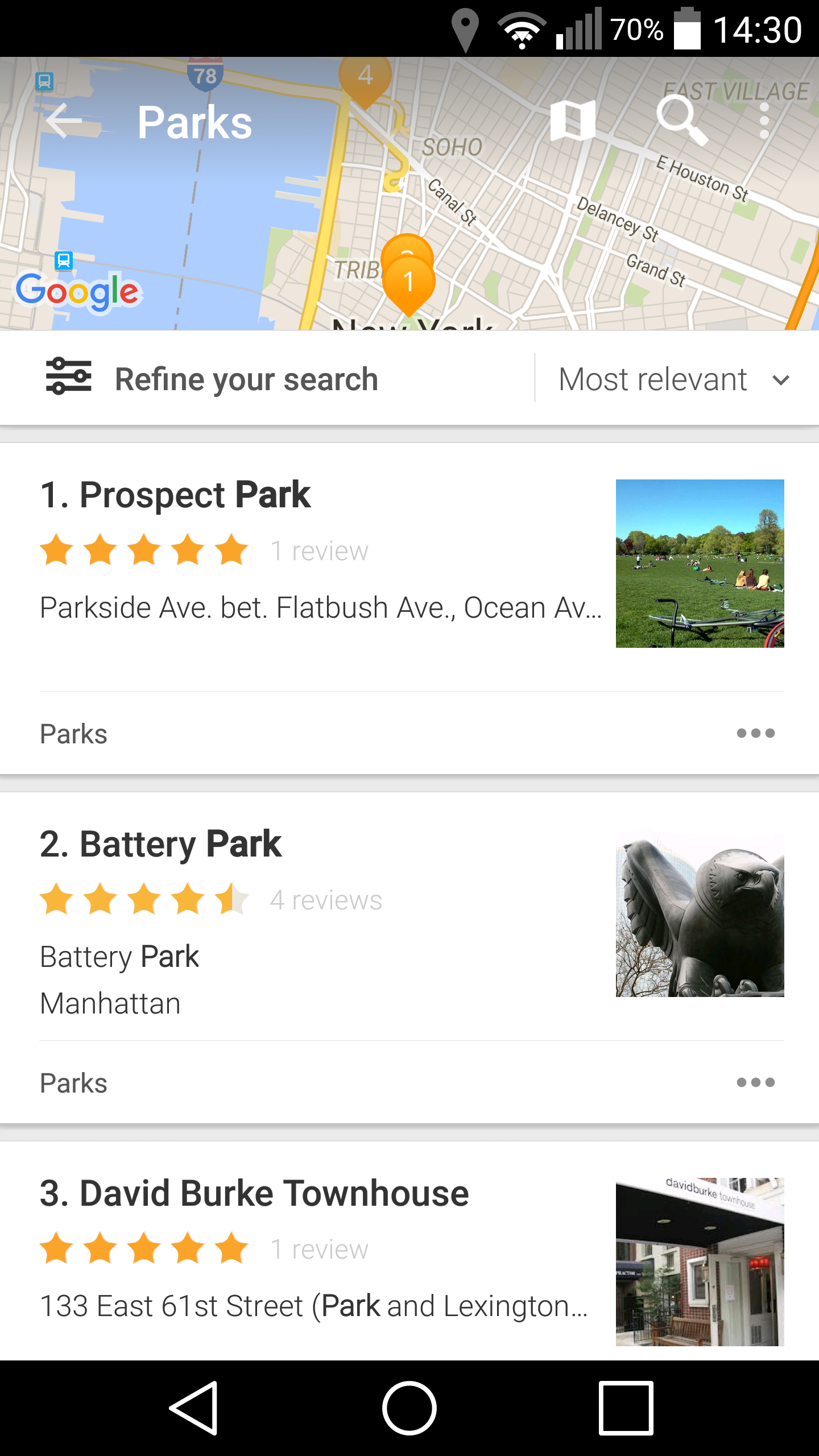Go to the Android home screen
Screen dimensions: 819x1456
[x=409, y=1408]
